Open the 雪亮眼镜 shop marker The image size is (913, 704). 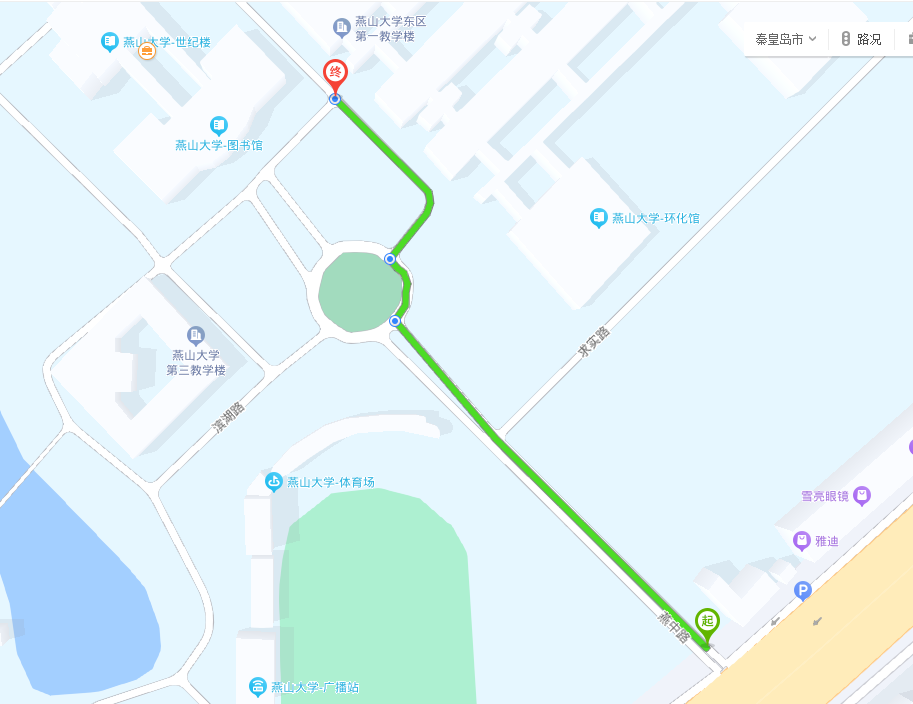tap(862, 495)
